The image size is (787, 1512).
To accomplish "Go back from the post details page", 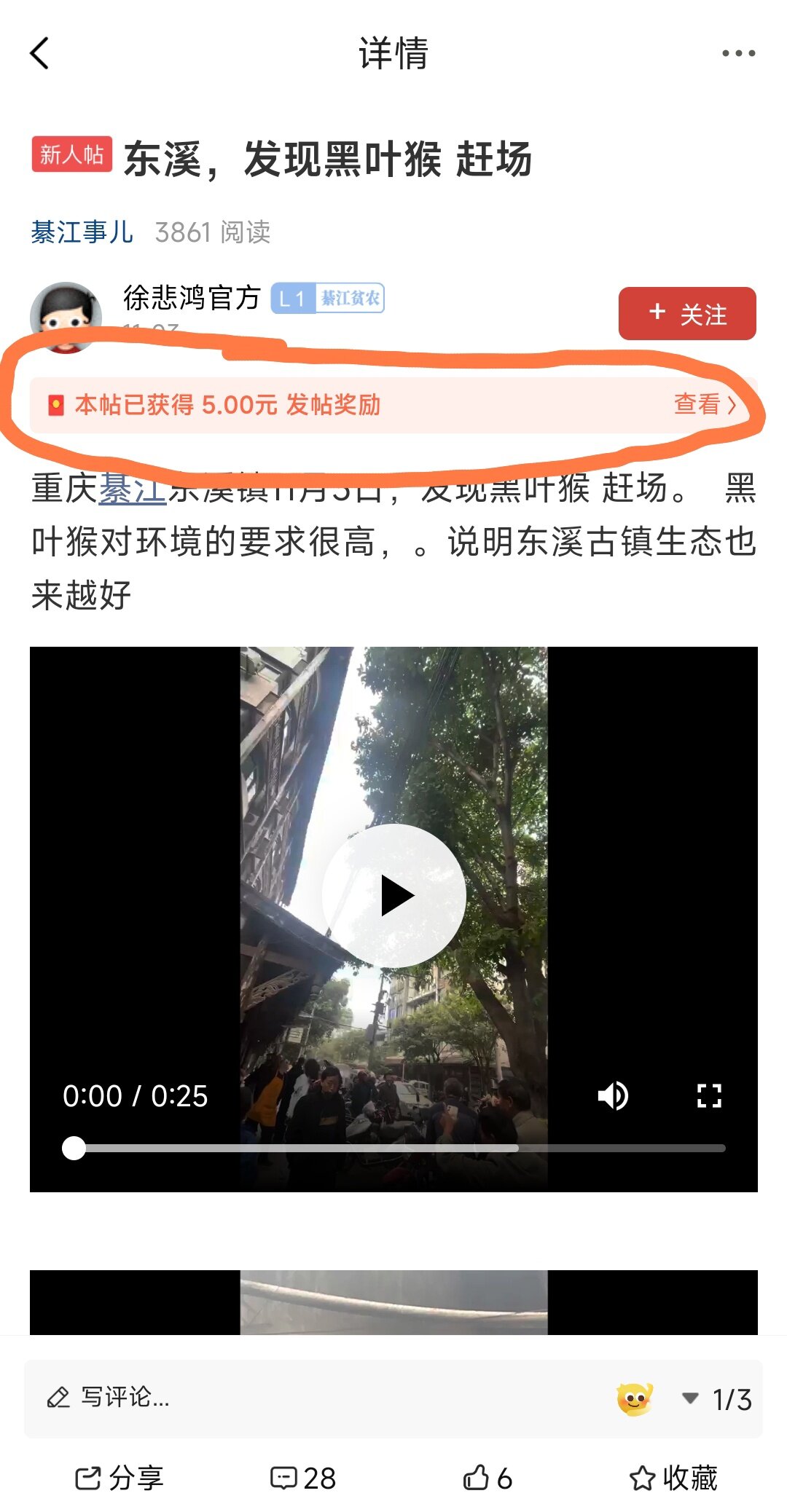I will [40, 53].
